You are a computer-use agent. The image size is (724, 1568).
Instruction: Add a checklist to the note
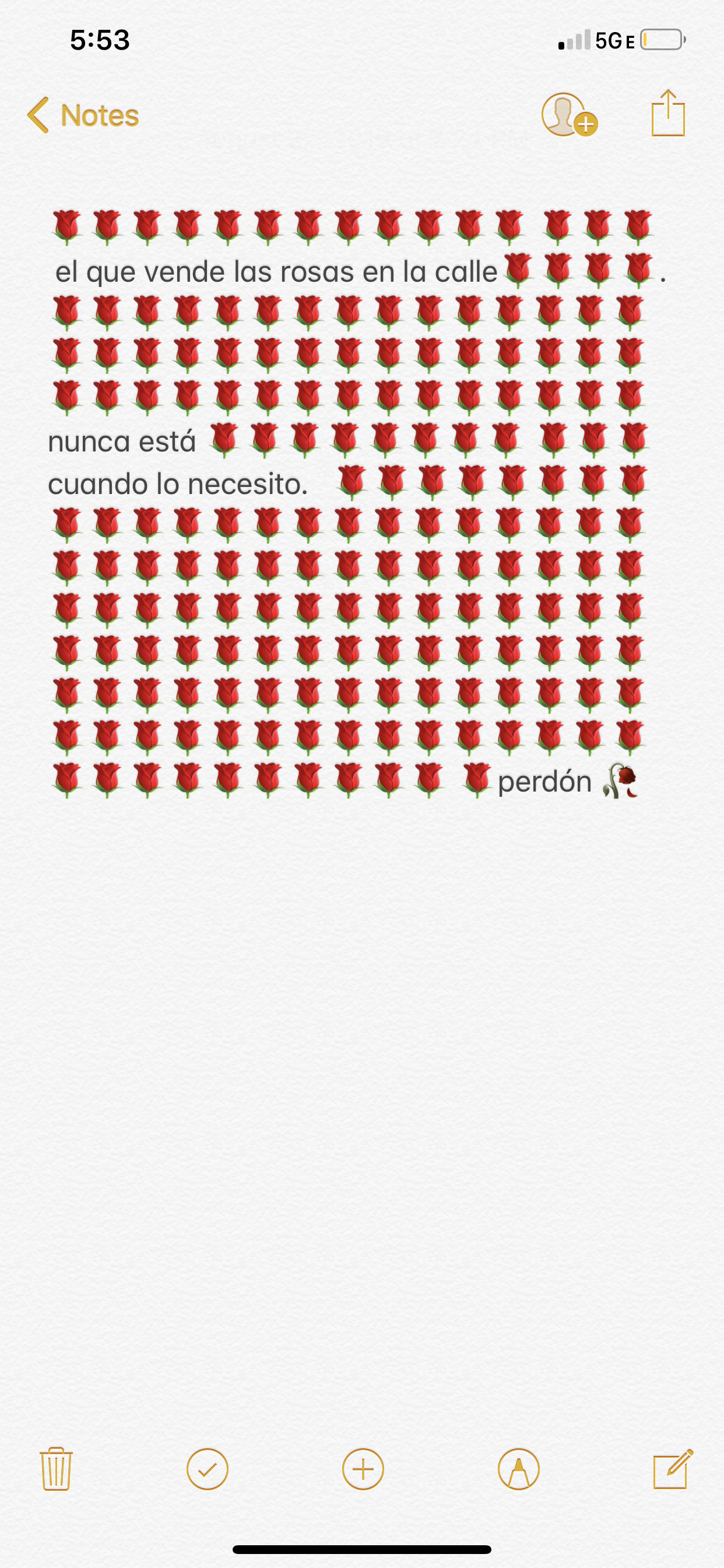[x=208, y=1469]
